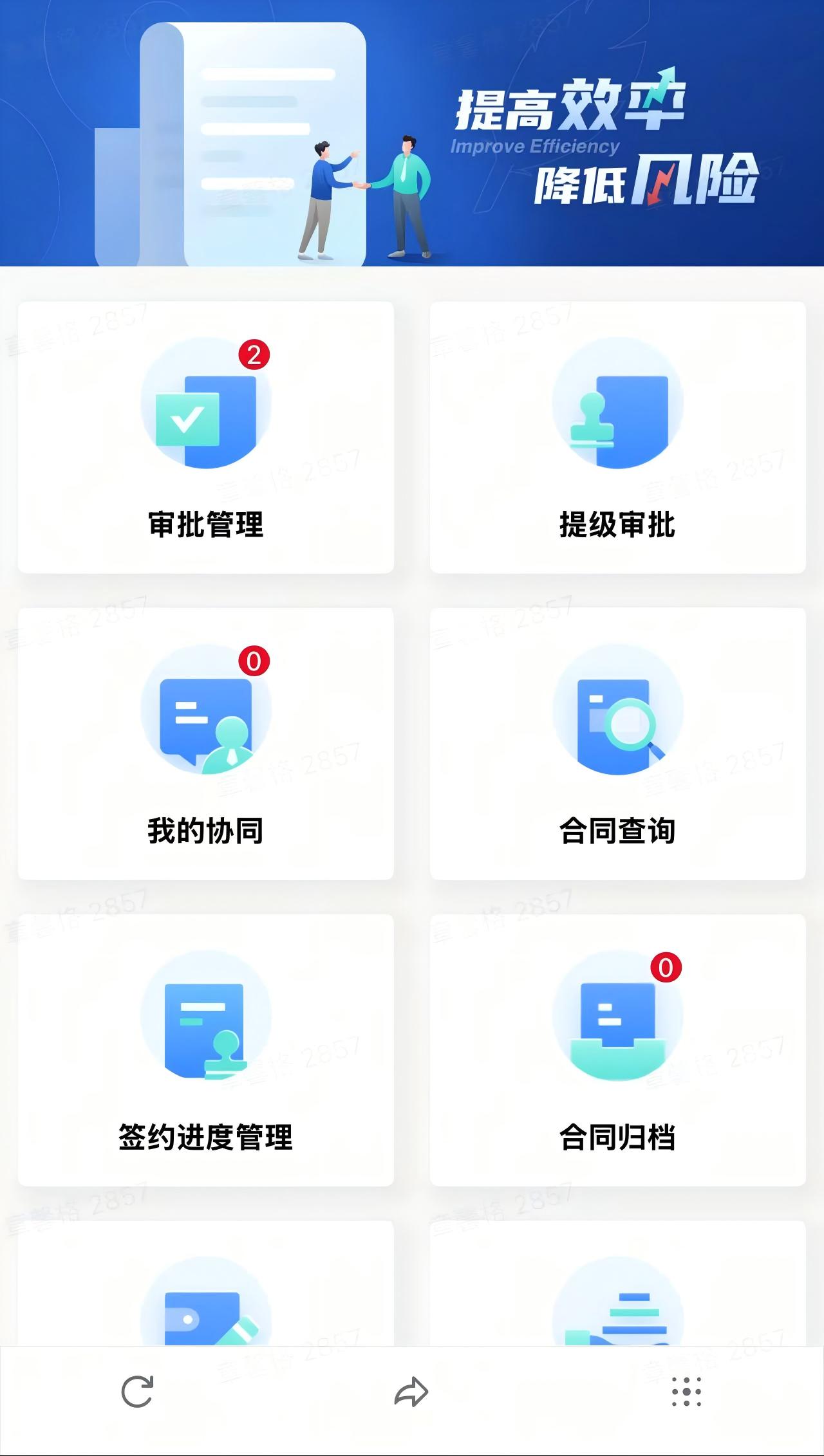Open 合同归档 contract archive
The image size is (824, 1456).
pyautogui.click(x=617, y=1050)
